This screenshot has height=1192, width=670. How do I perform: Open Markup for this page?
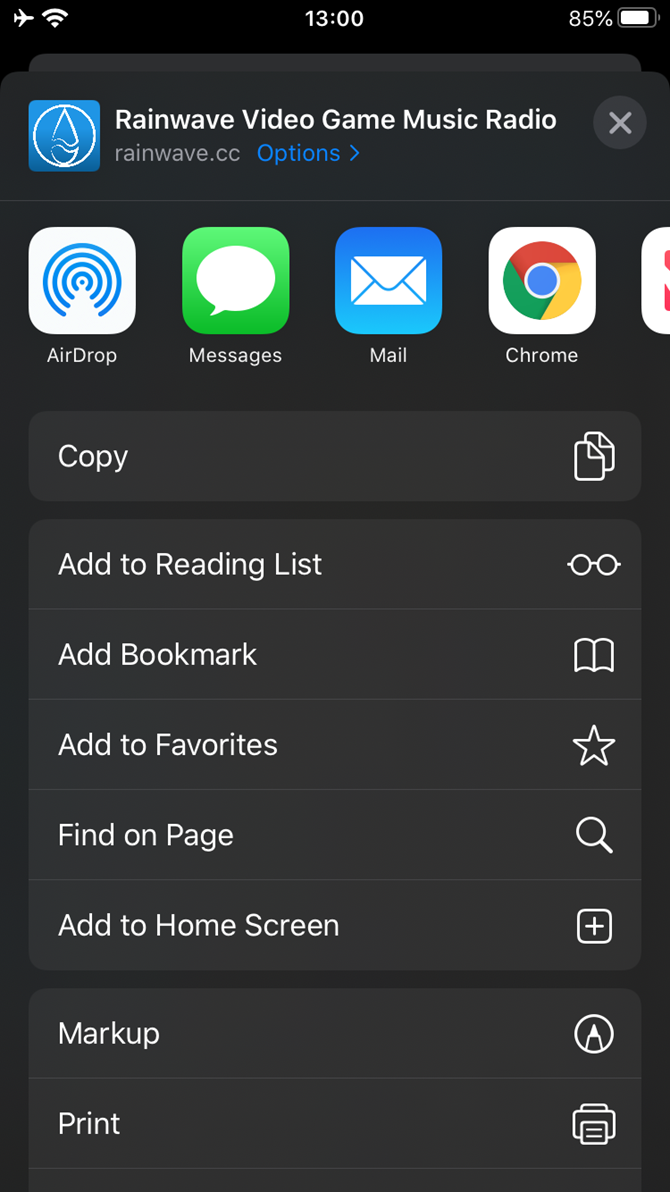pos(334,1033)
